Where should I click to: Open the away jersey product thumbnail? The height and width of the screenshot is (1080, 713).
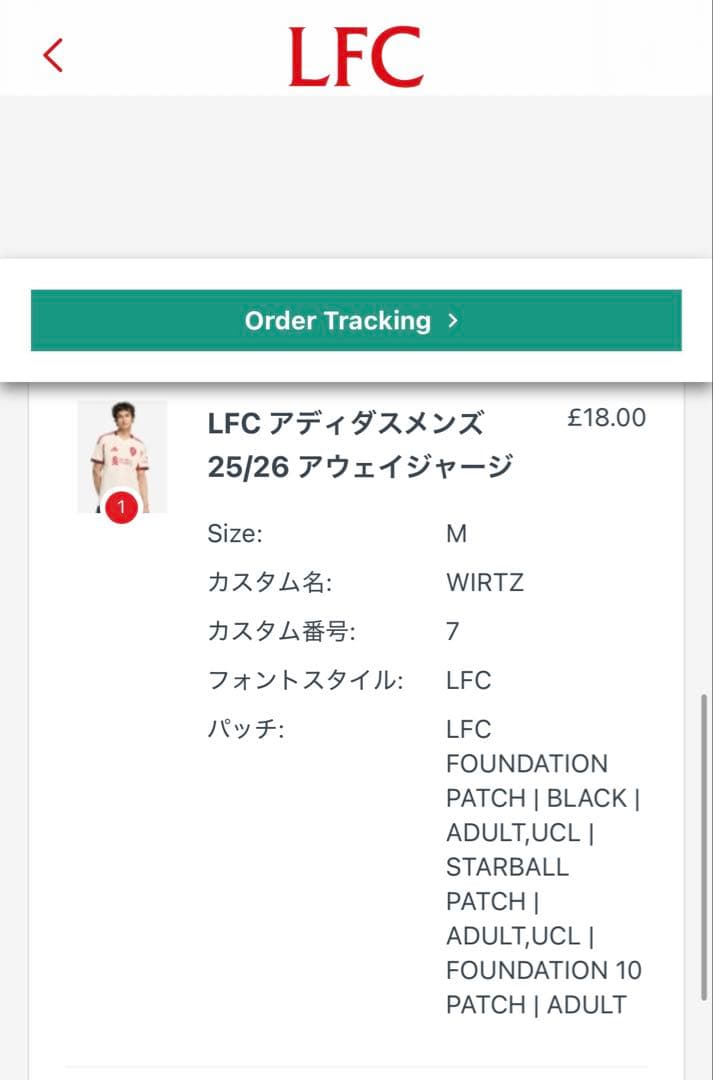tap(121, 457)
